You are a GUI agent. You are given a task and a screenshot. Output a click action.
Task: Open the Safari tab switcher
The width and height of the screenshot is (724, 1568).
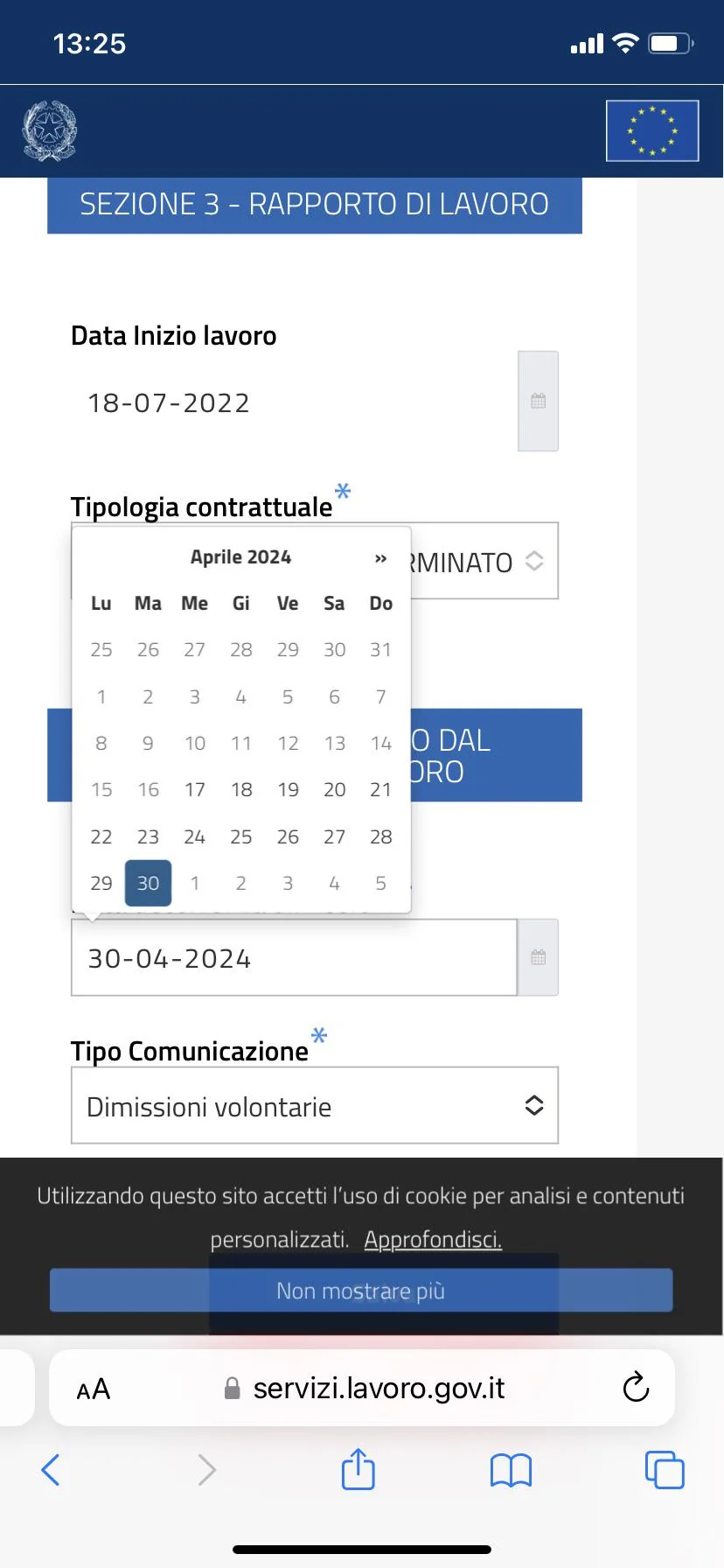click(664, 1470)
